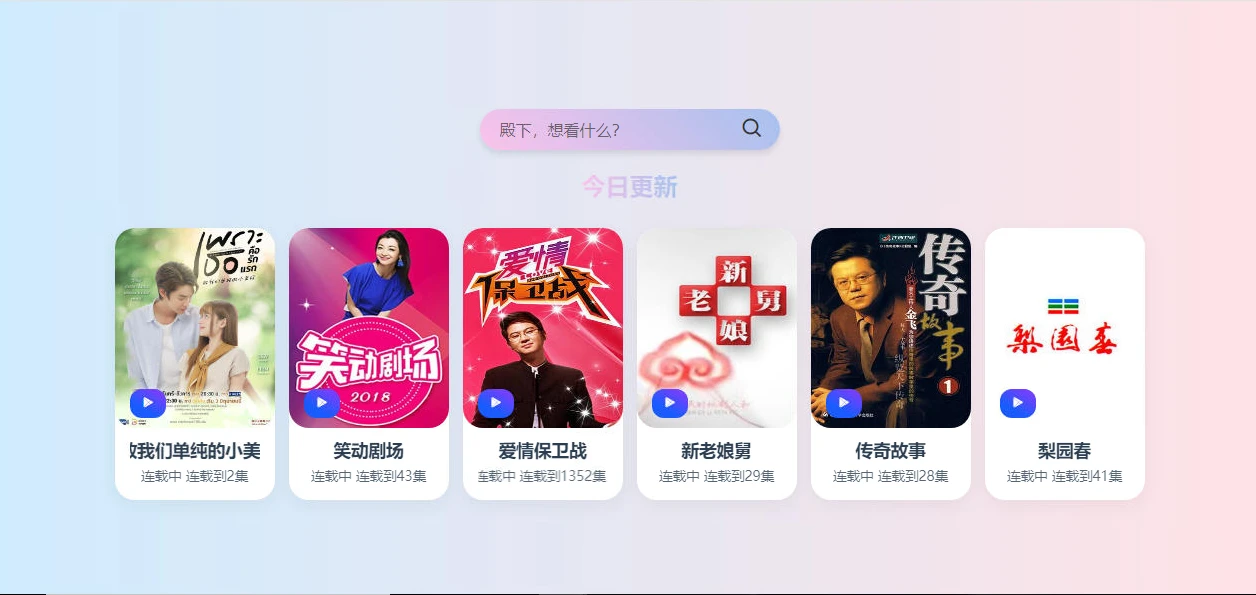This screenshot has width=1256, height=595.
Task: Play 梨园春 using its play button
Action: [x=1018, y=403]
